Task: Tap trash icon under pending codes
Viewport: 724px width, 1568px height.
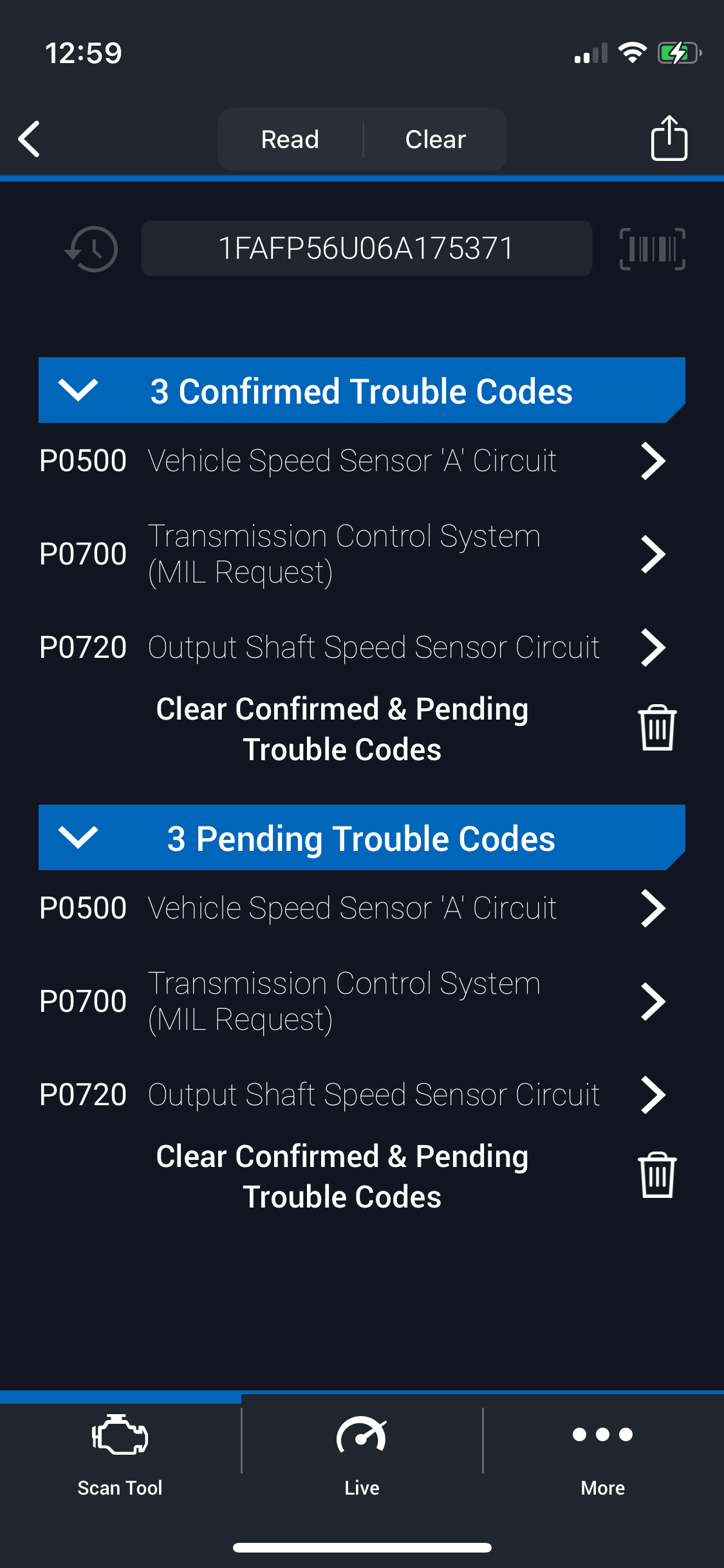Action: tap(657, 1175)
